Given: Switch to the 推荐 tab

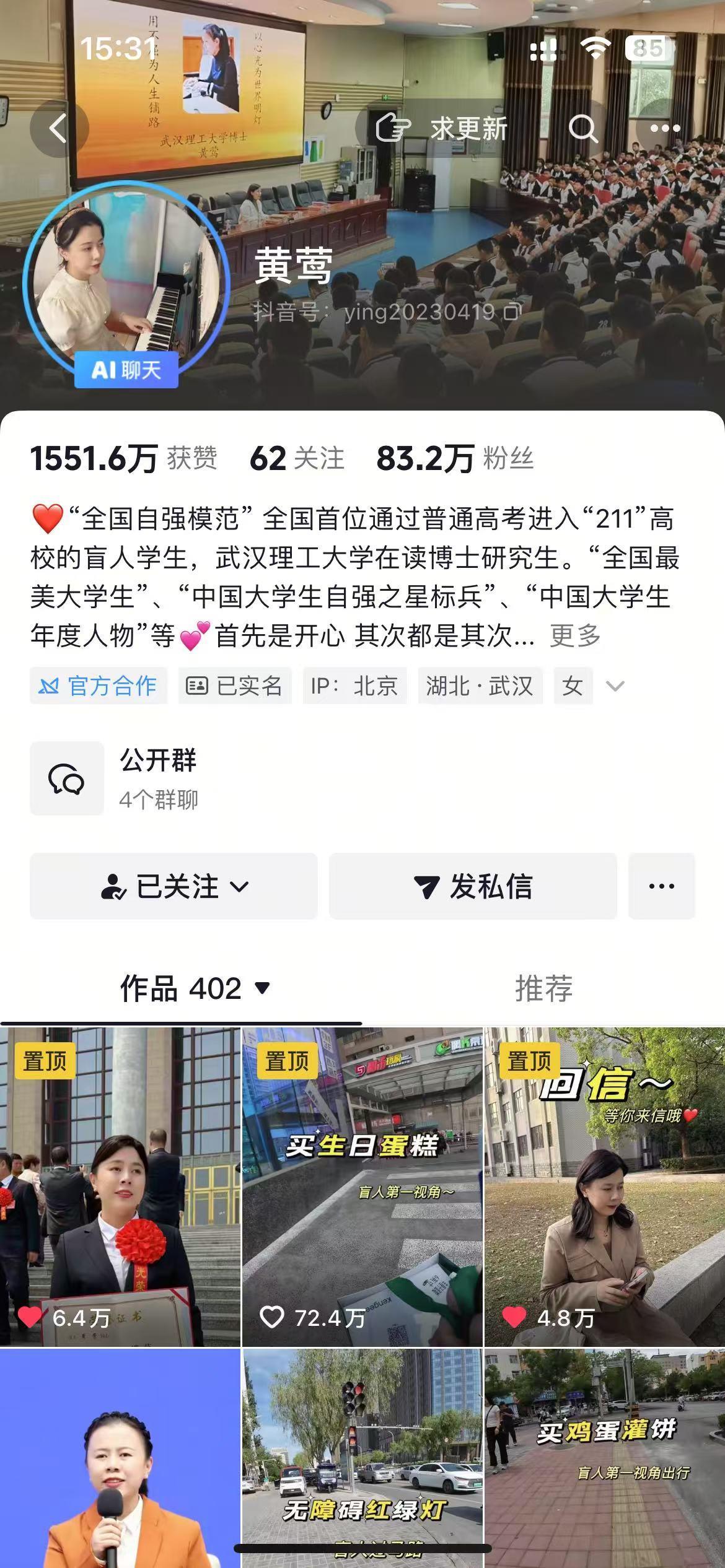Looking at the screenshot, I should [x=543, y=988].
